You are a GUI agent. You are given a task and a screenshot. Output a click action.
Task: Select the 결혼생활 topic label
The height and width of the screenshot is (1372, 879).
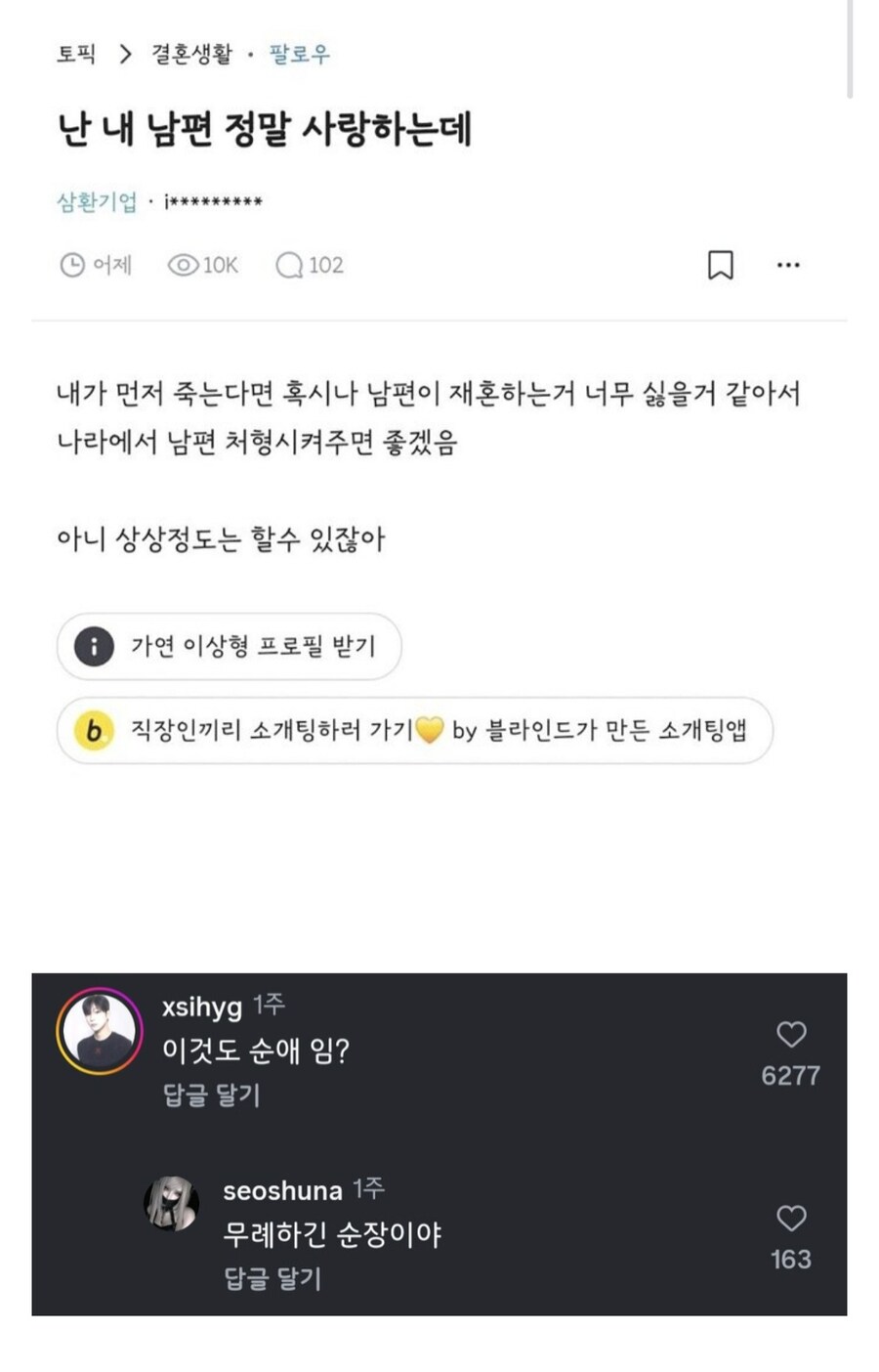point(189,56)
